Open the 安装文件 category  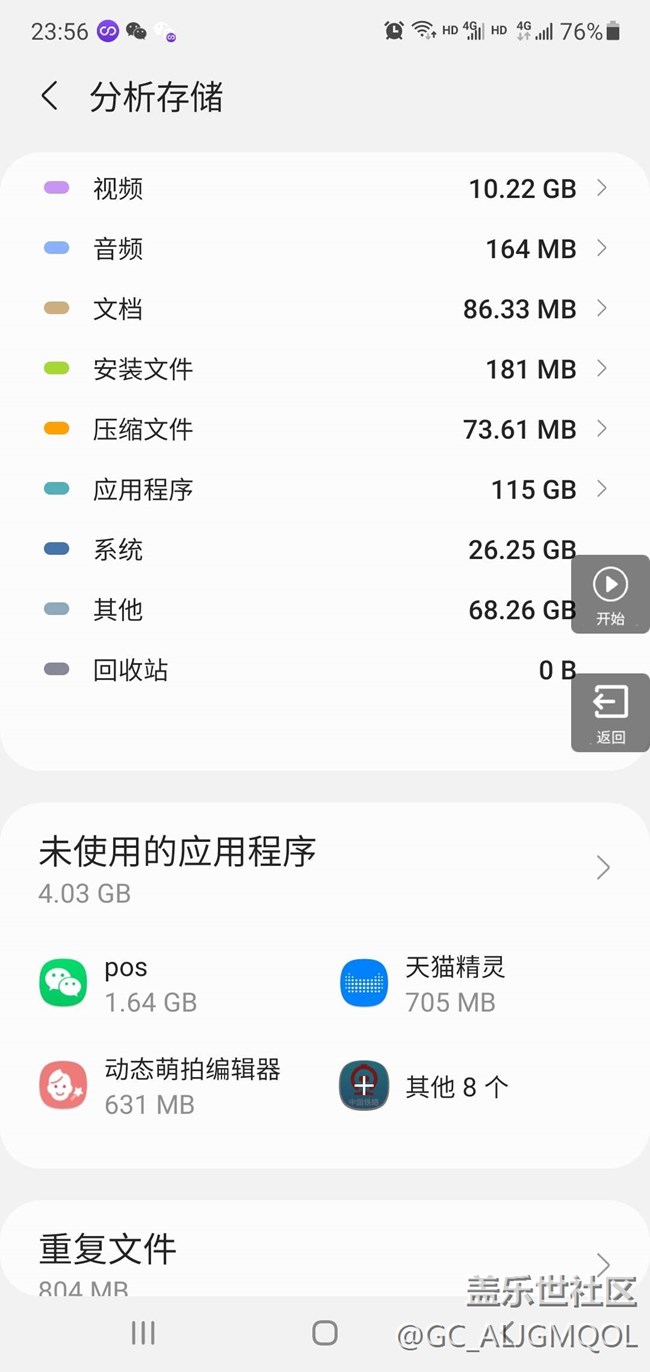coord(325,368)
